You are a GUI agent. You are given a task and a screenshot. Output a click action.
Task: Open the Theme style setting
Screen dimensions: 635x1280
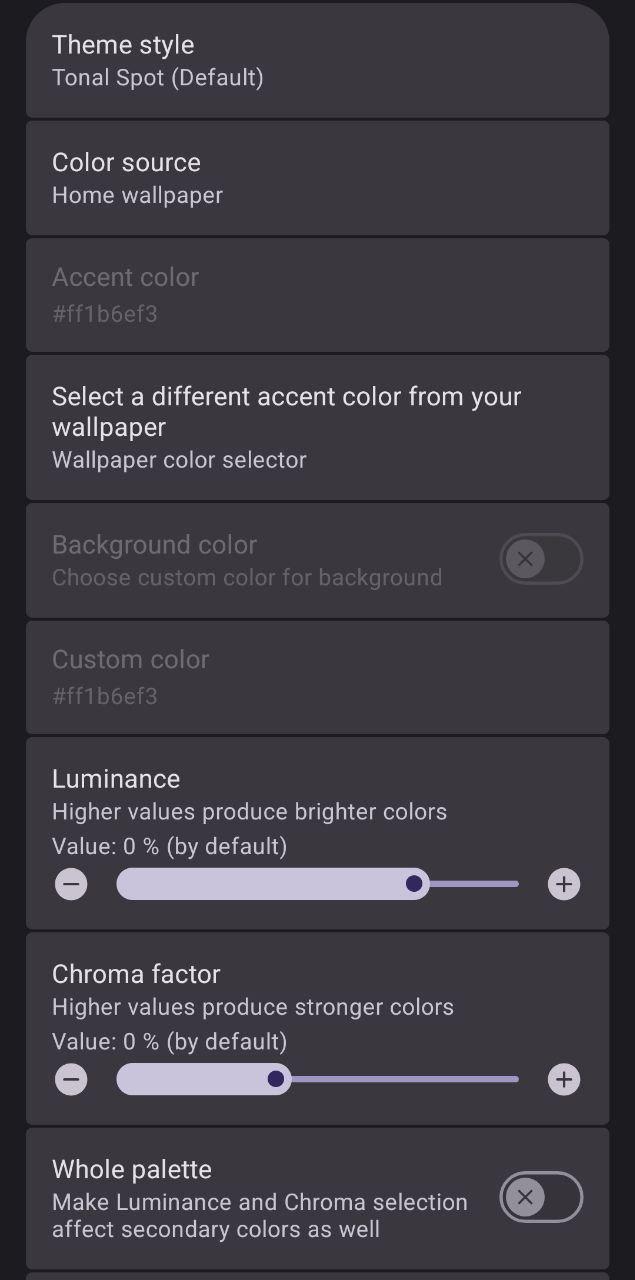point(317,60)
